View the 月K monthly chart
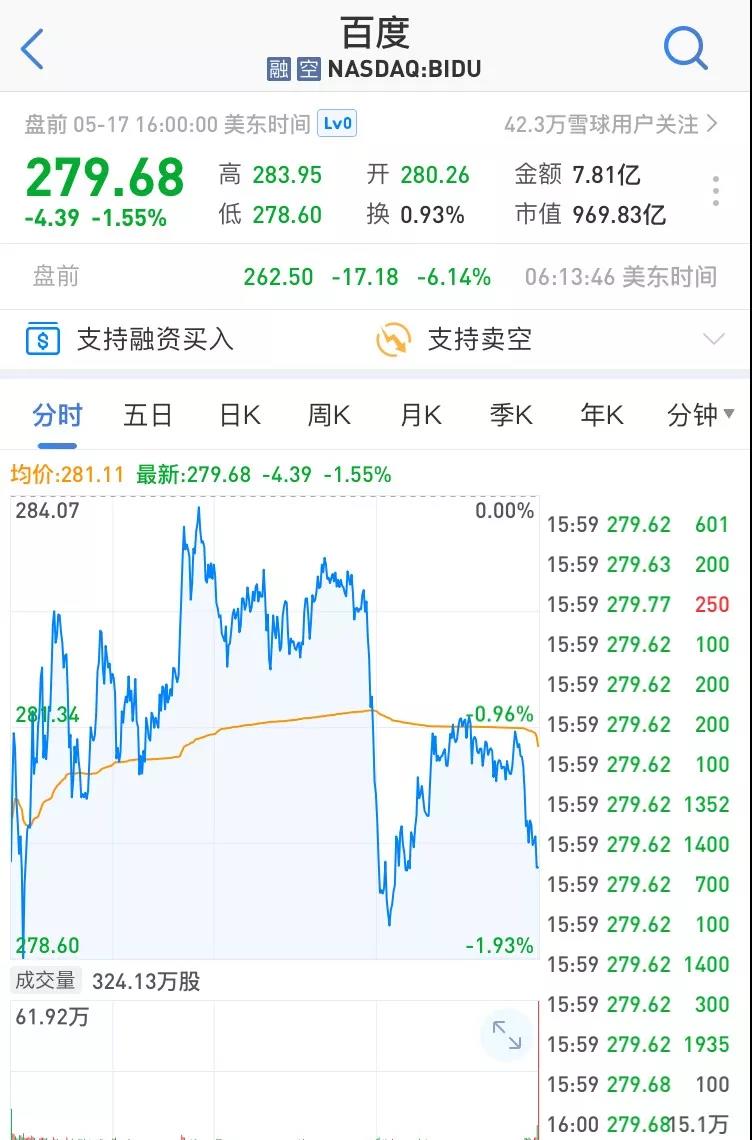Screen dimensions: 752x1140 420,415
